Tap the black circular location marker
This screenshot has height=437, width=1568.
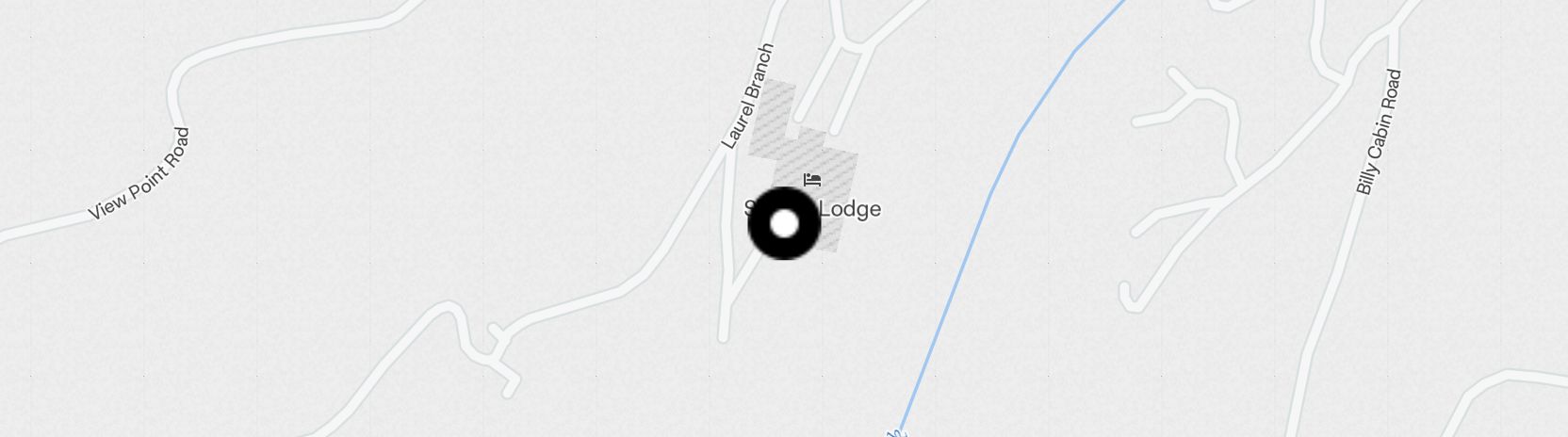coord(783,224)
